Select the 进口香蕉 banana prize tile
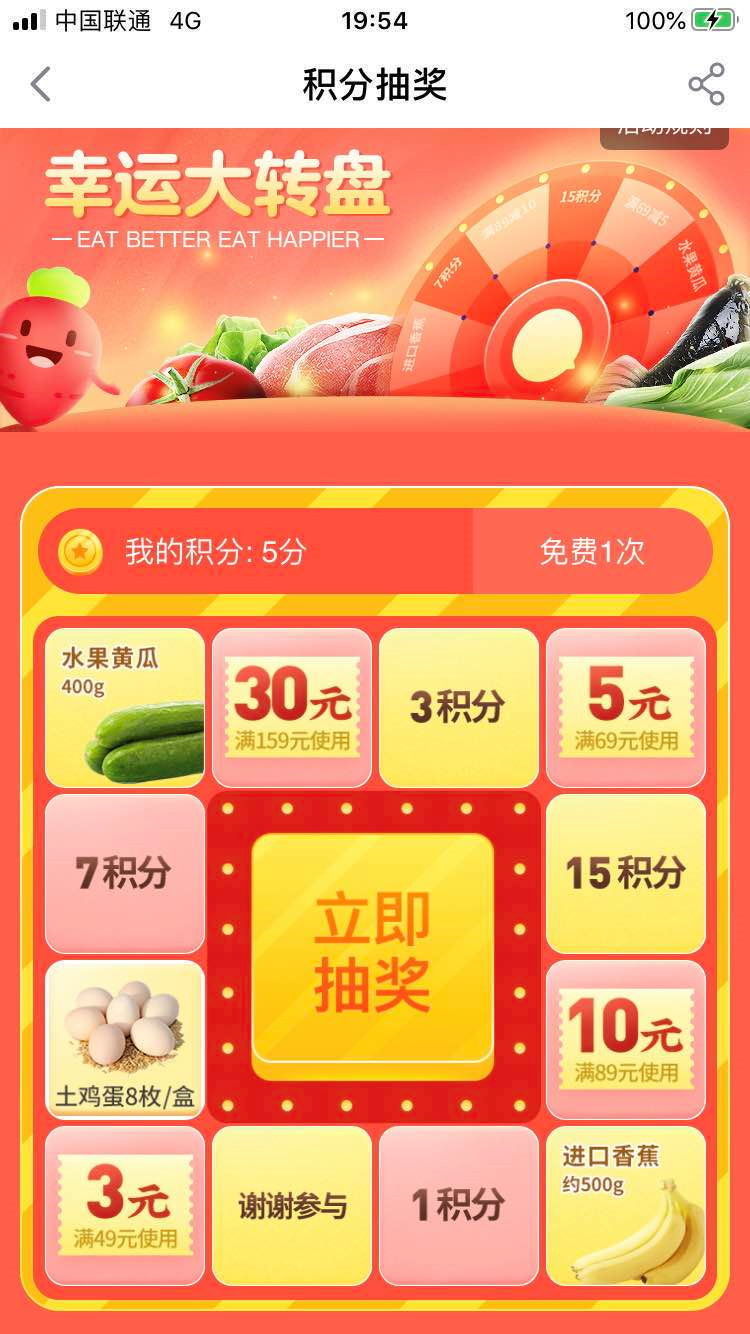750x1334 pixels. tap(625, 1205)
